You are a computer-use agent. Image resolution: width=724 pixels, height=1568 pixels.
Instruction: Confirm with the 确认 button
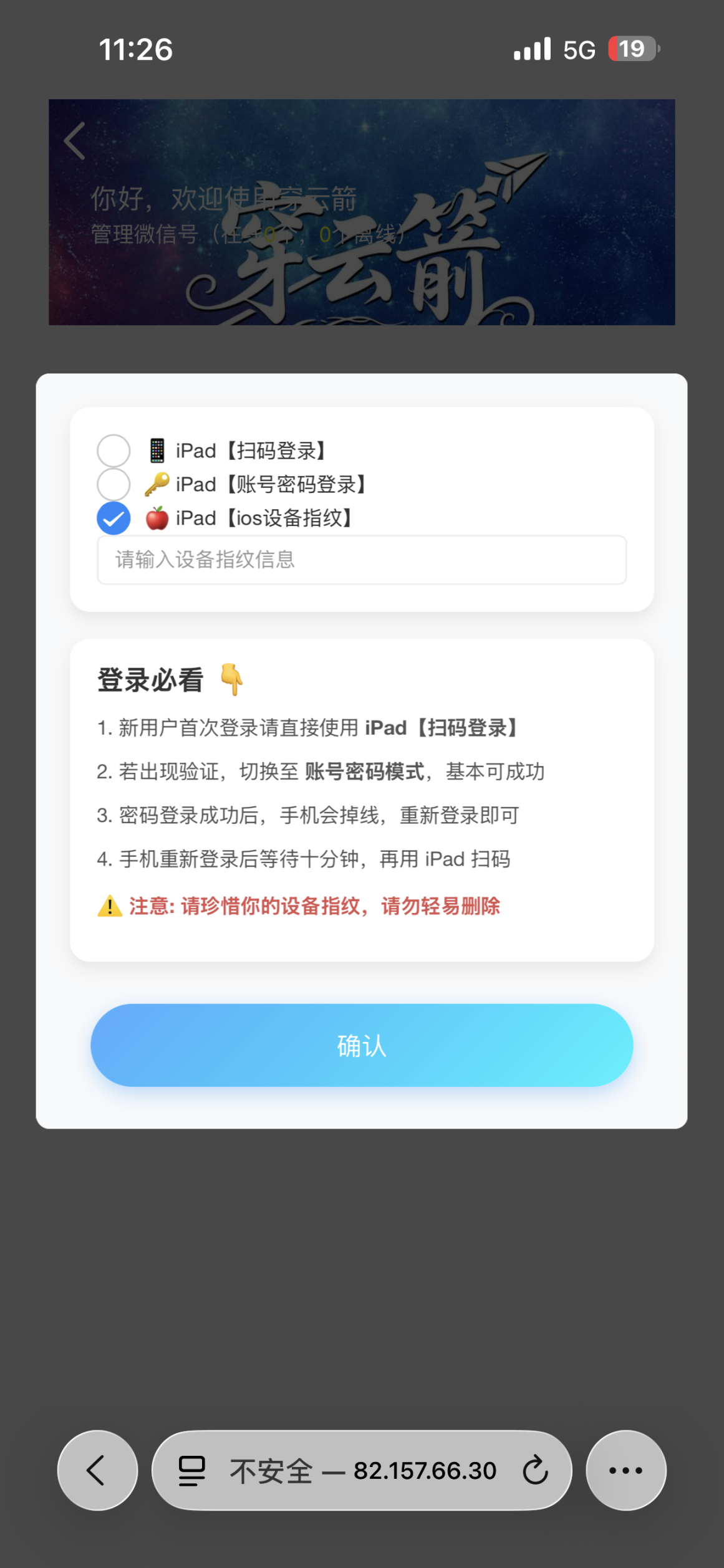coord(362,1045)
